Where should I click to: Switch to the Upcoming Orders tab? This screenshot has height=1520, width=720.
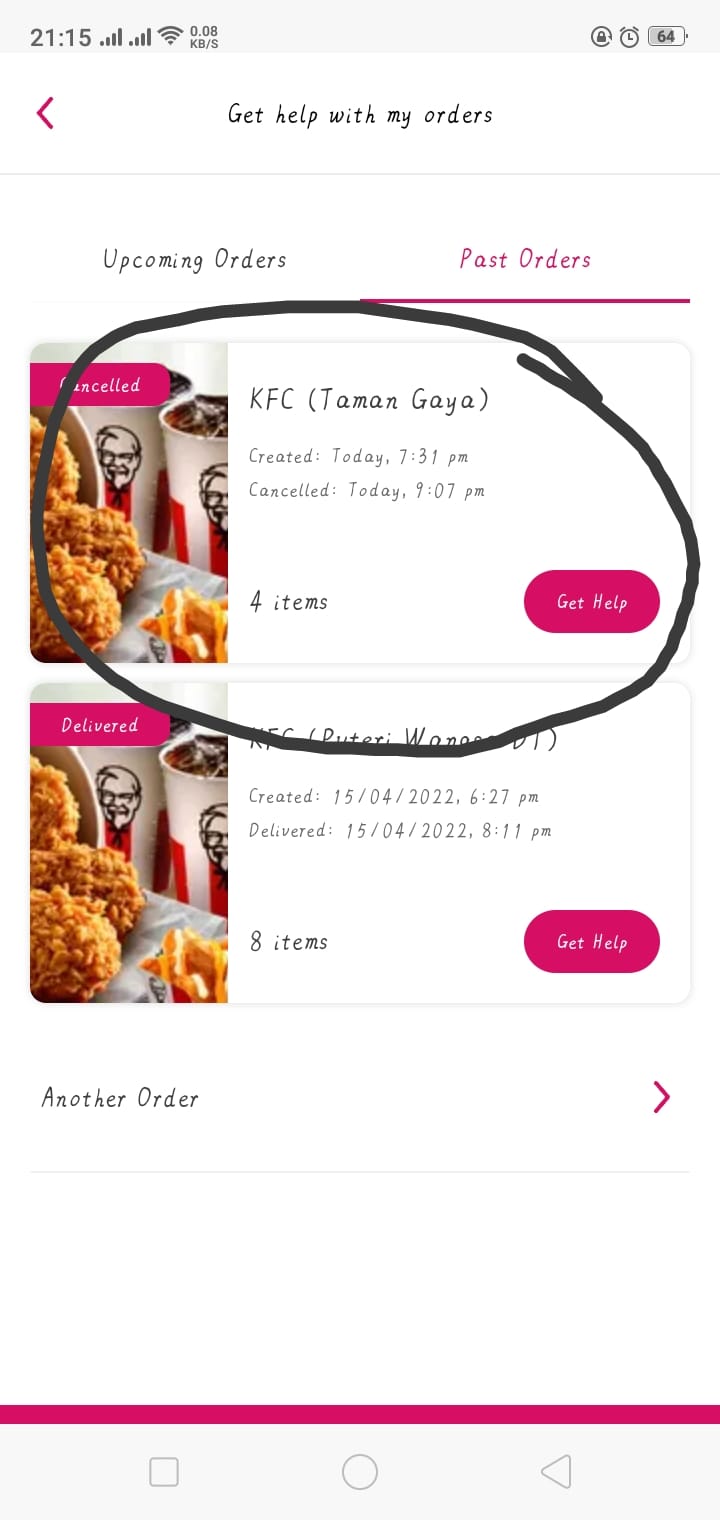click(x=195, y=260)
